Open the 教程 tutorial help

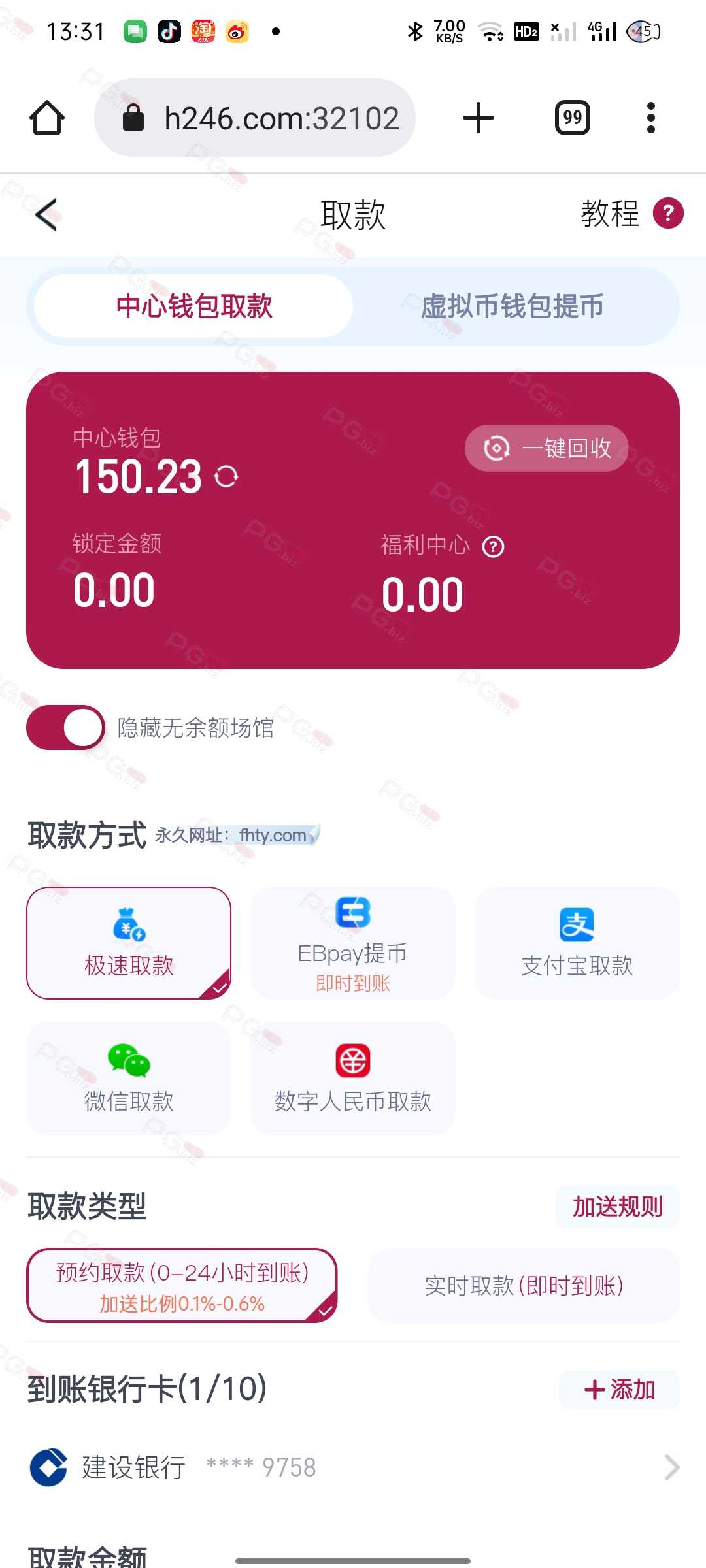[x=631, y=214]
